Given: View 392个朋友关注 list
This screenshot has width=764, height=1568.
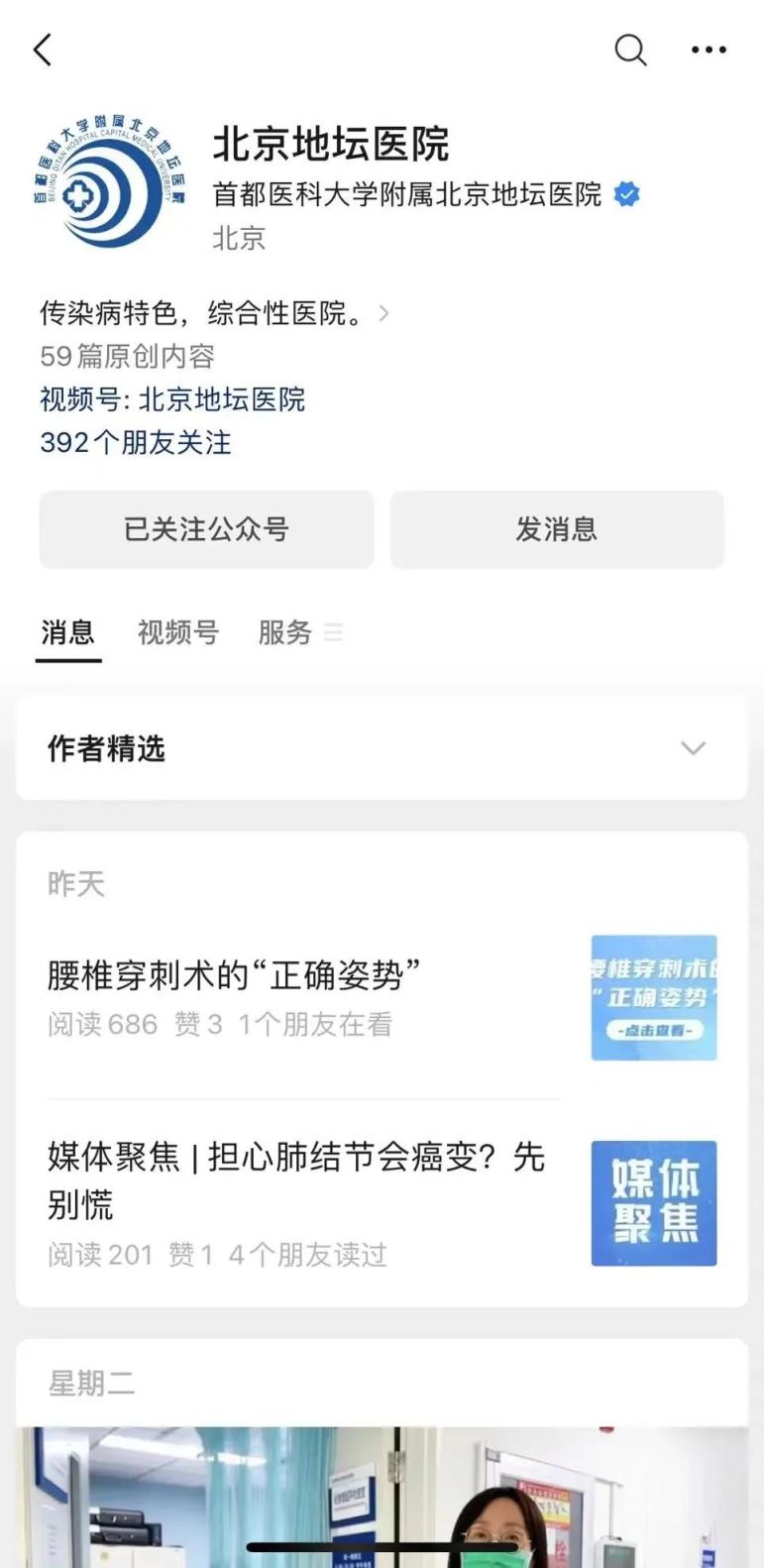Looking at the screenshot, I should click(x=136, y=442).
